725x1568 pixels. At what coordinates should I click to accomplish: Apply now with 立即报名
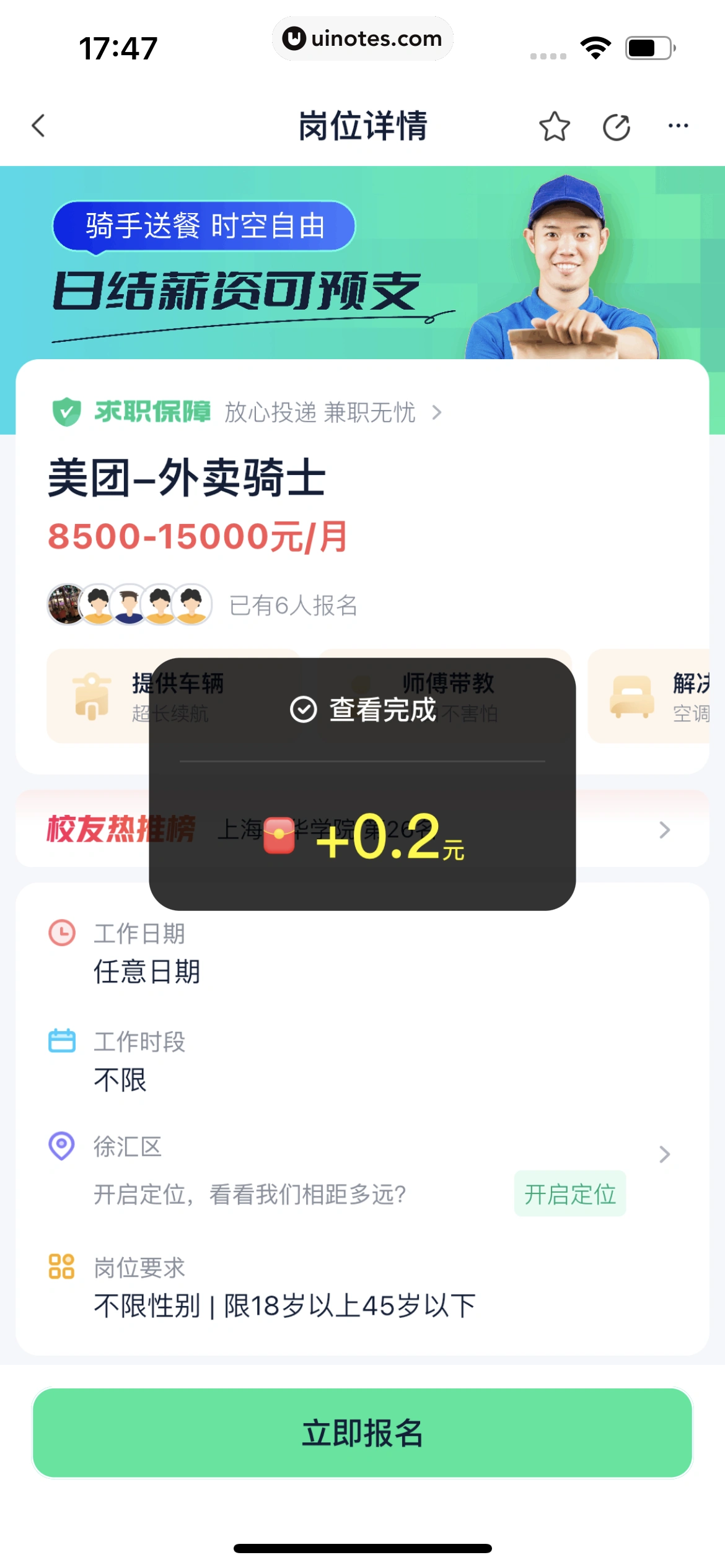(362, 1433)
